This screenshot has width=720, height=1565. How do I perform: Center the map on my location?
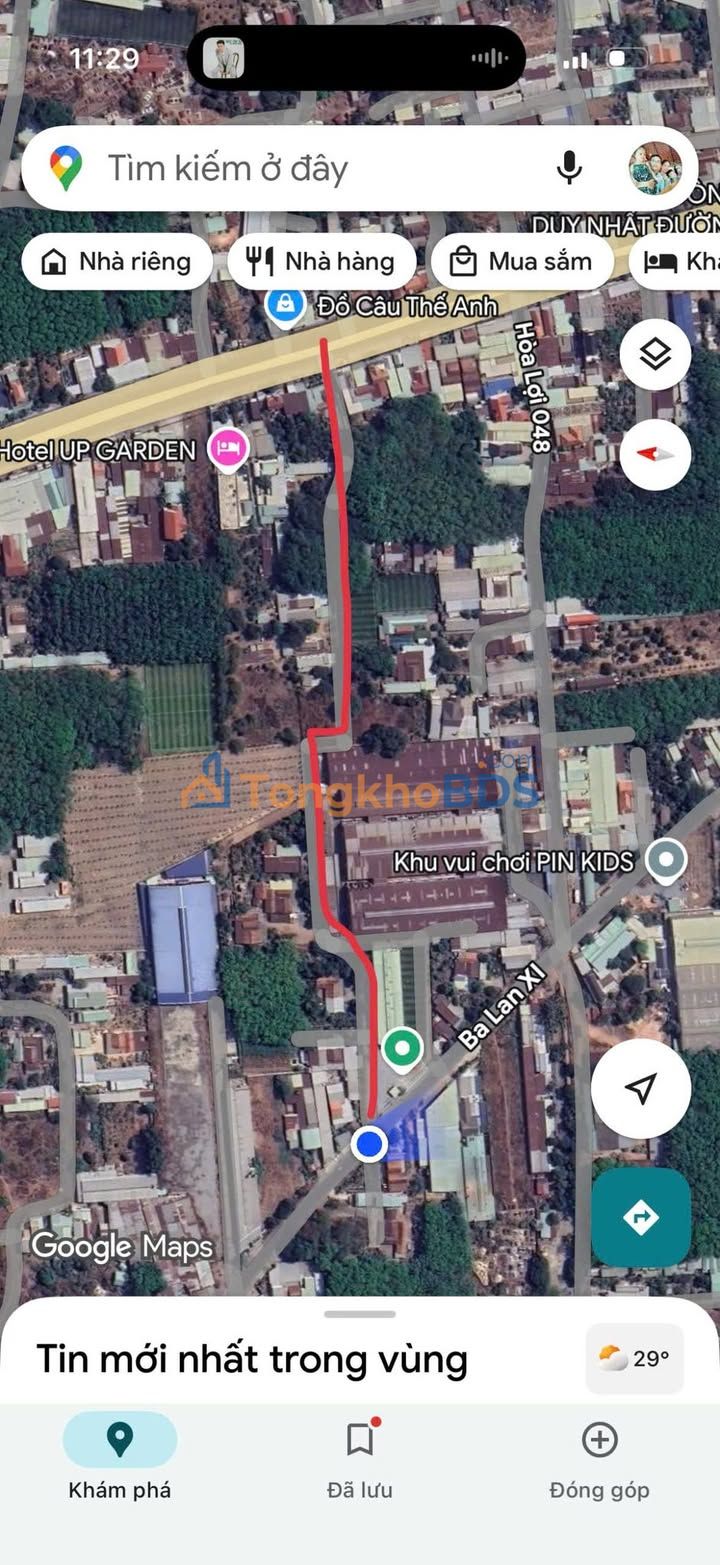point(640,1088)
